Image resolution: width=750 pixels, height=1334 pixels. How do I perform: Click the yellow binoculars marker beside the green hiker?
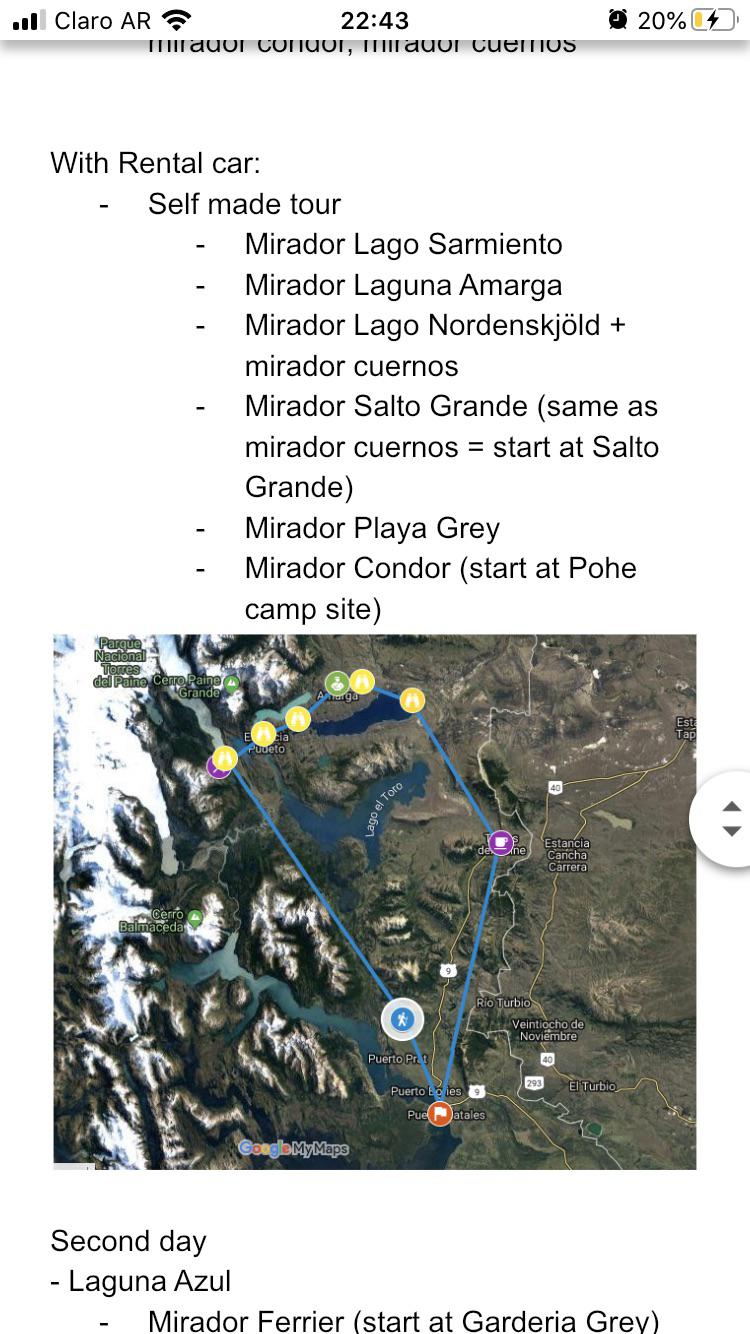(364, 682)
